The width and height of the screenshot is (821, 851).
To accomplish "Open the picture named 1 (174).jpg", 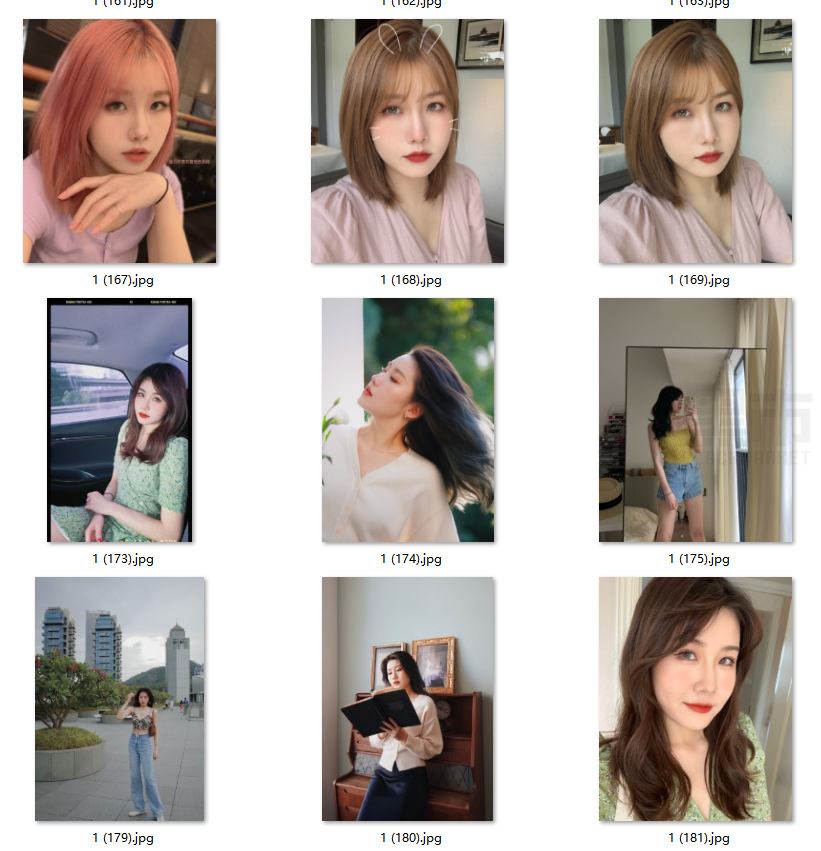I will pos(408,420).
